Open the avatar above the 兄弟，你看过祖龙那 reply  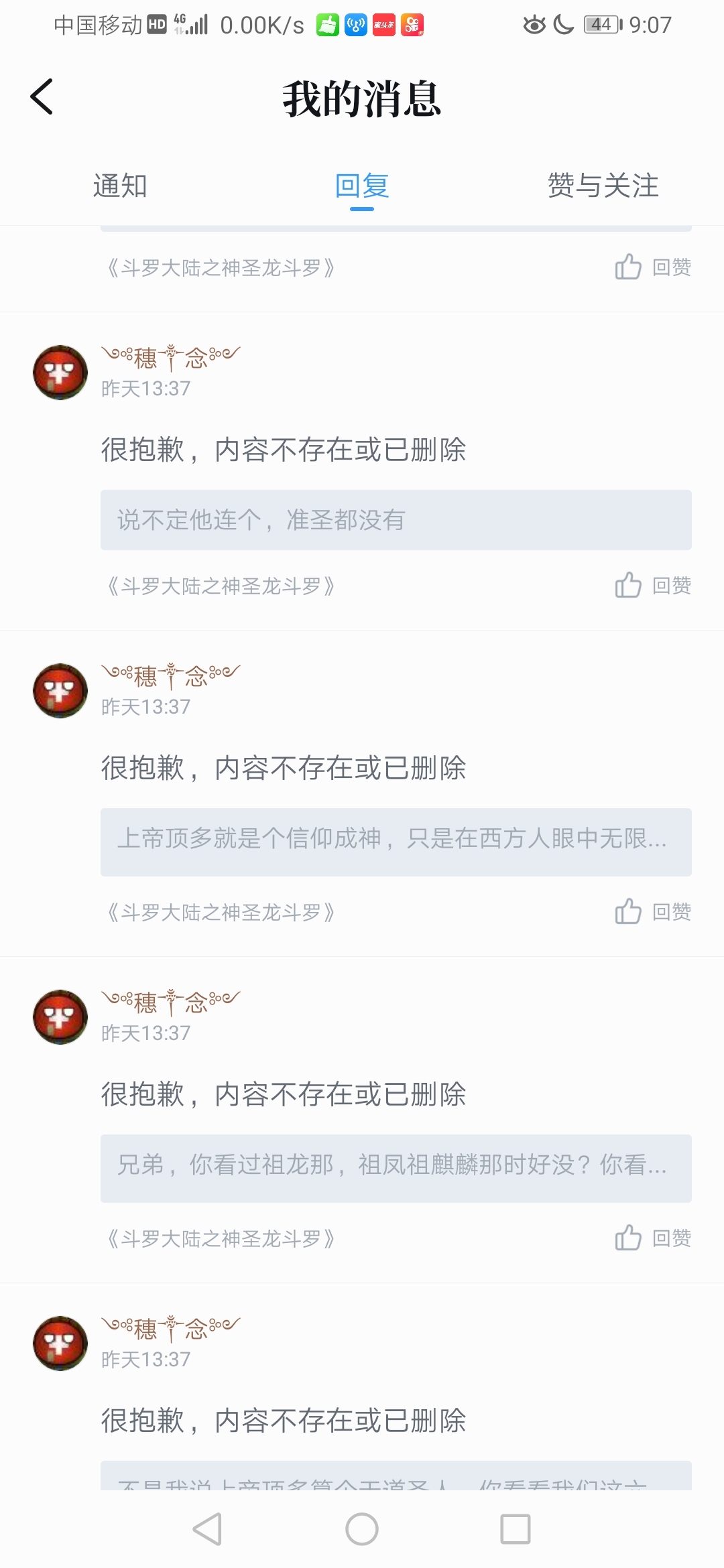[60, 1017]
